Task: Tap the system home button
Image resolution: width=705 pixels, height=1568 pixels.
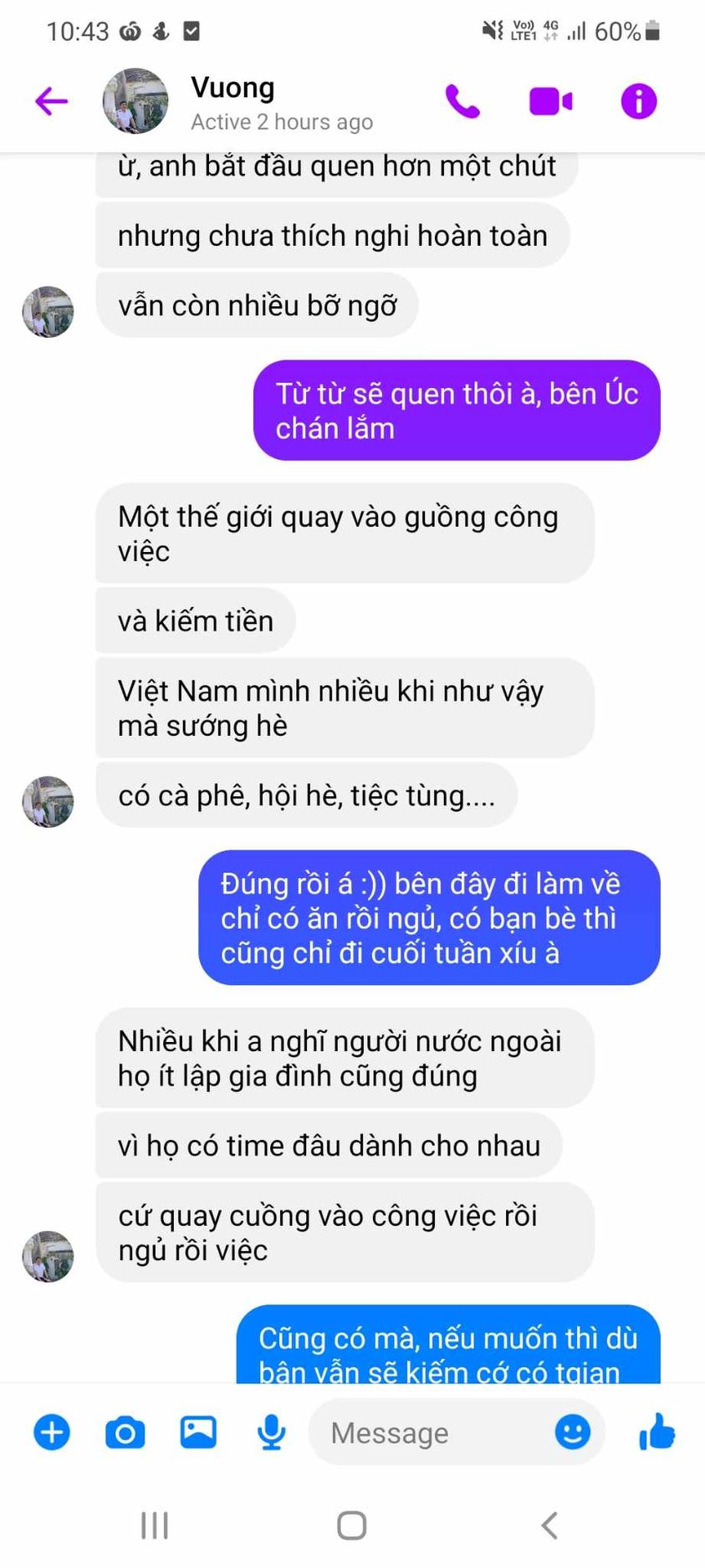Action: [x=352, y=1525]
